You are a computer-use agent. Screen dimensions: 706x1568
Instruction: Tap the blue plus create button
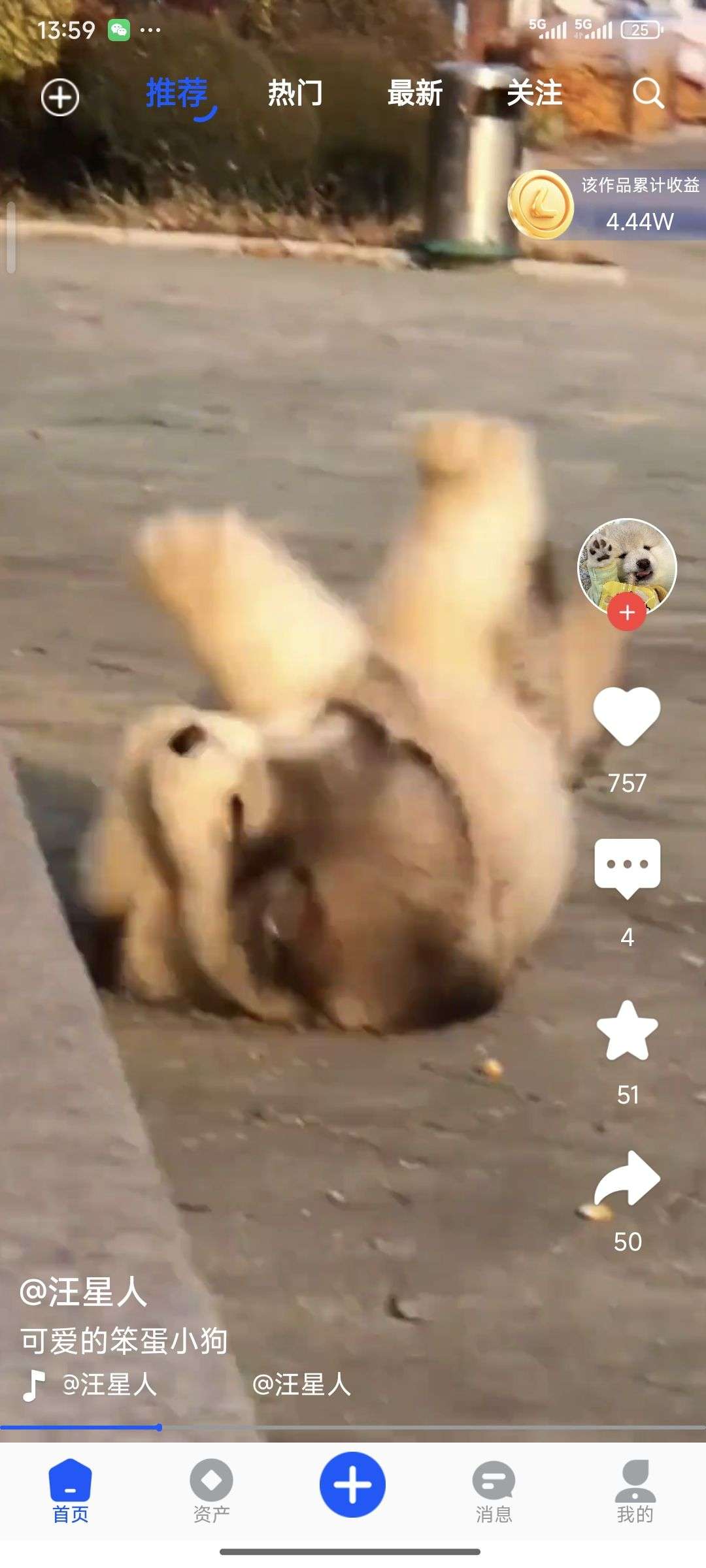click(352, 1484)
